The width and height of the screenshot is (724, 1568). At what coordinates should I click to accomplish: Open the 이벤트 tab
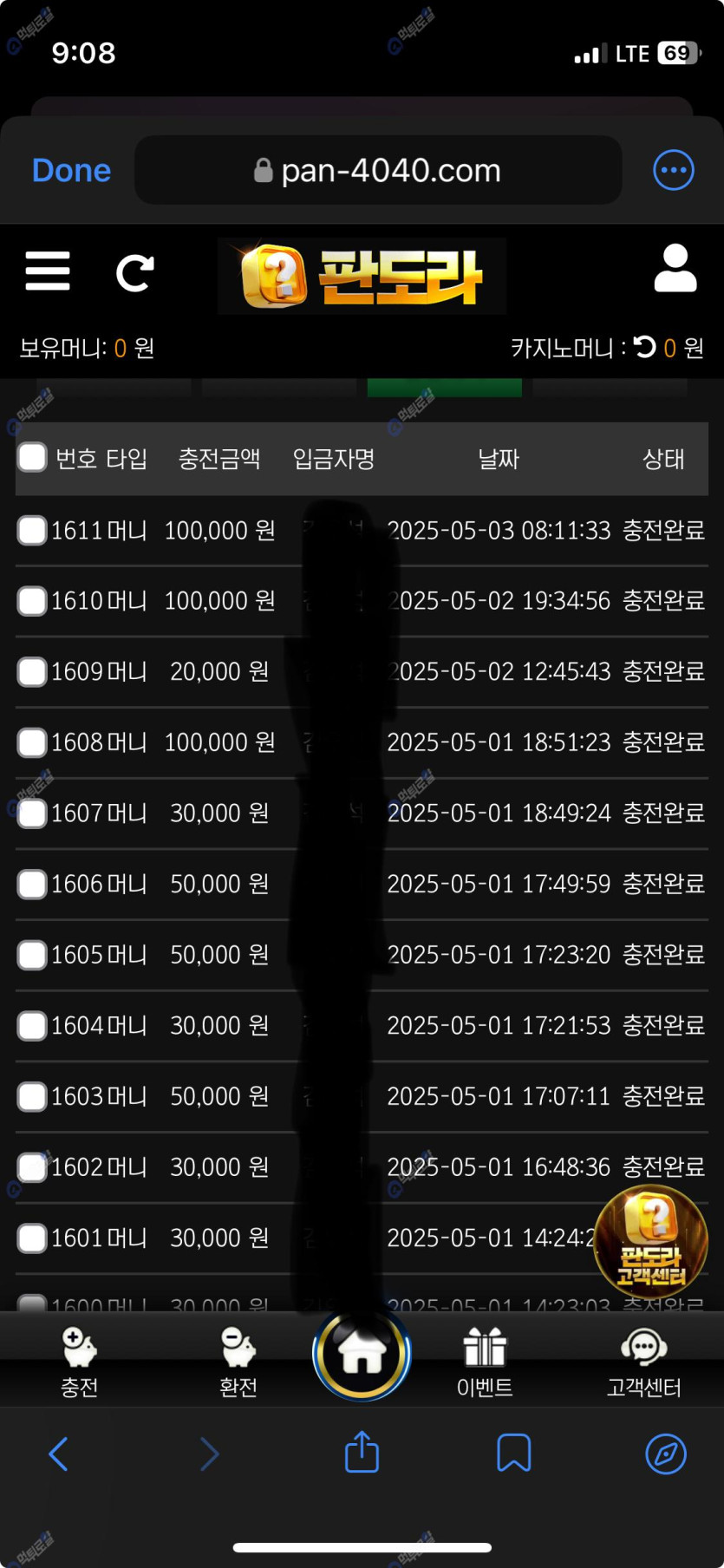[485, 1362]
